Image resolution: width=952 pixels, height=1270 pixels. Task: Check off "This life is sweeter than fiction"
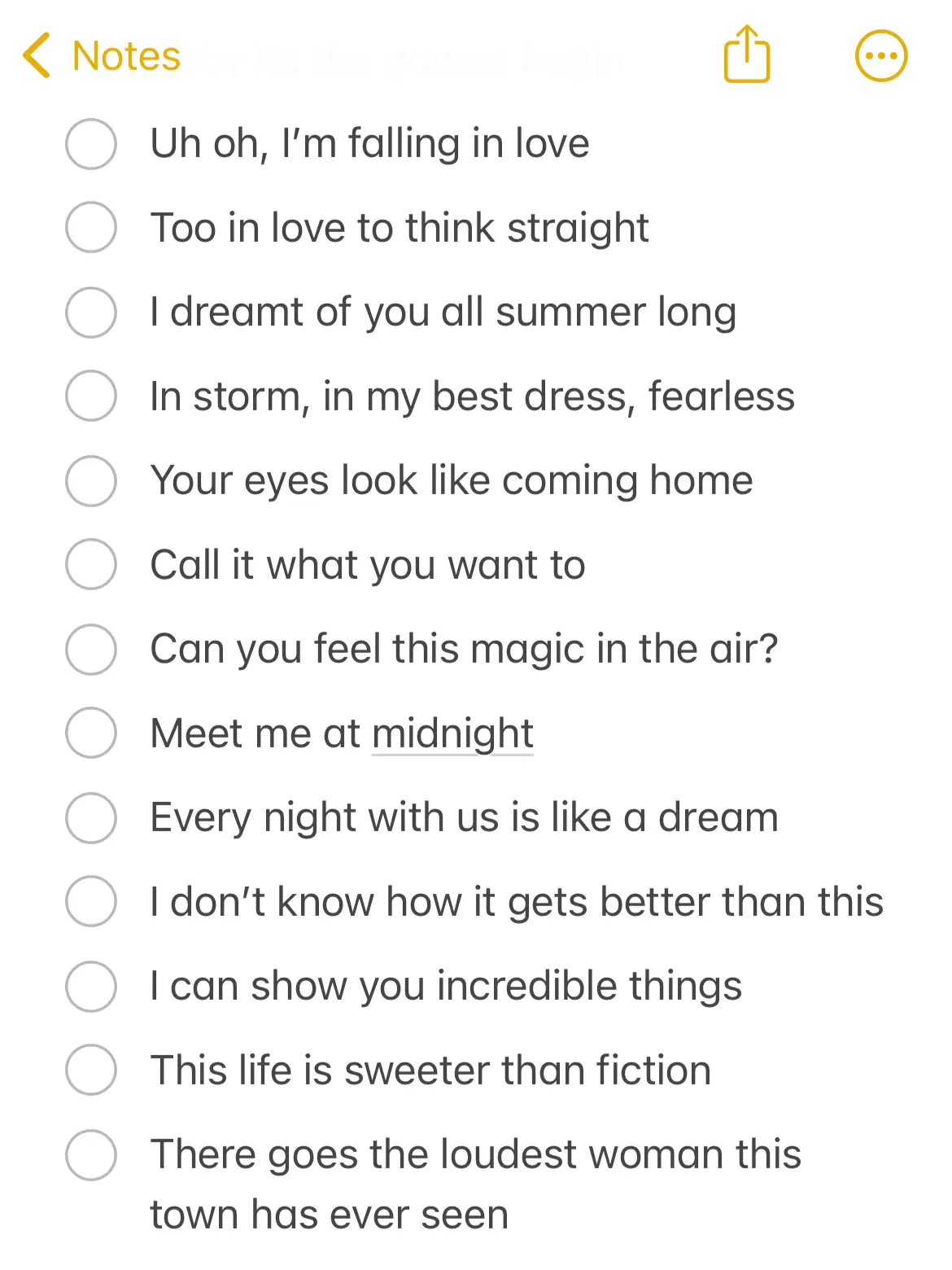(x=91, y=1071)
